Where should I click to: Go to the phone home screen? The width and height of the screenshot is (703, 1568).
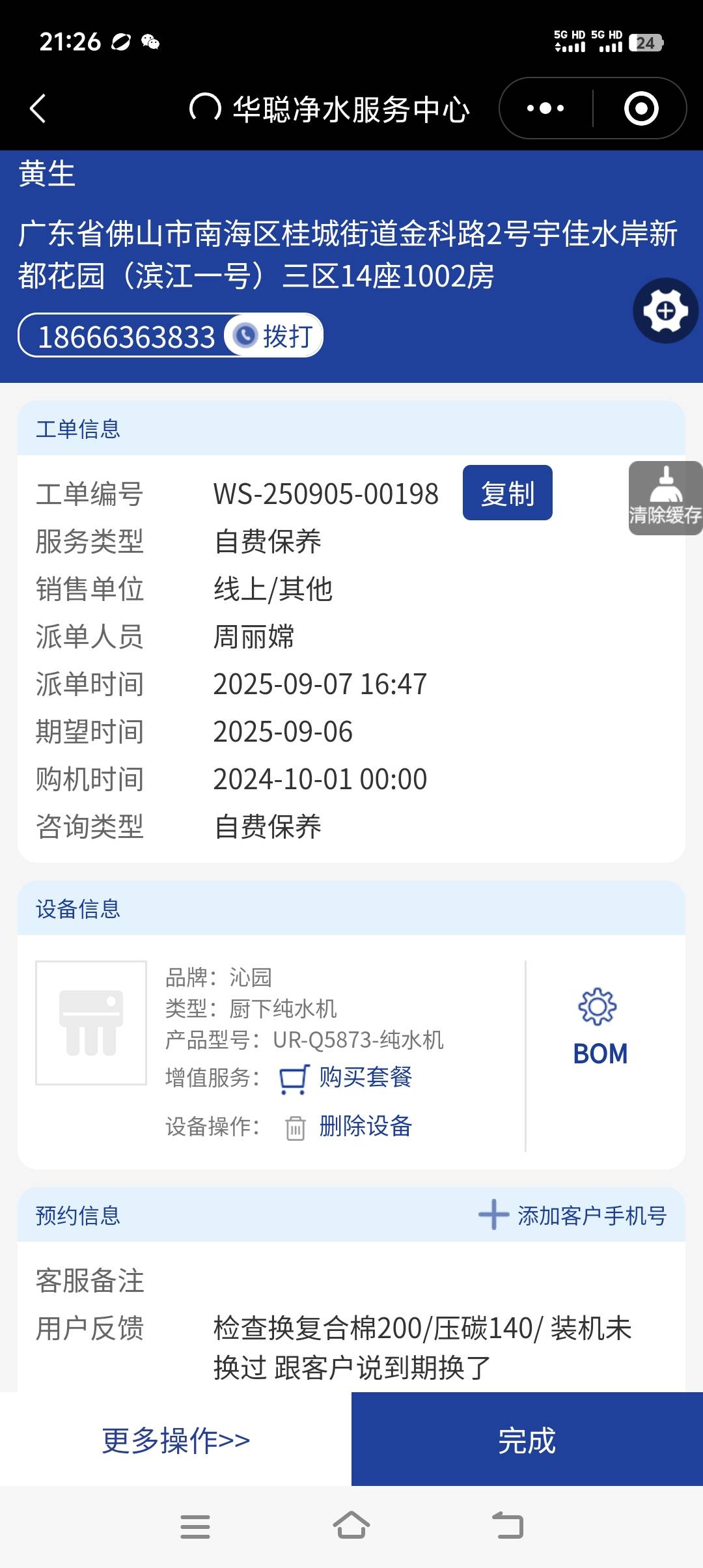tap(351, 1526)
